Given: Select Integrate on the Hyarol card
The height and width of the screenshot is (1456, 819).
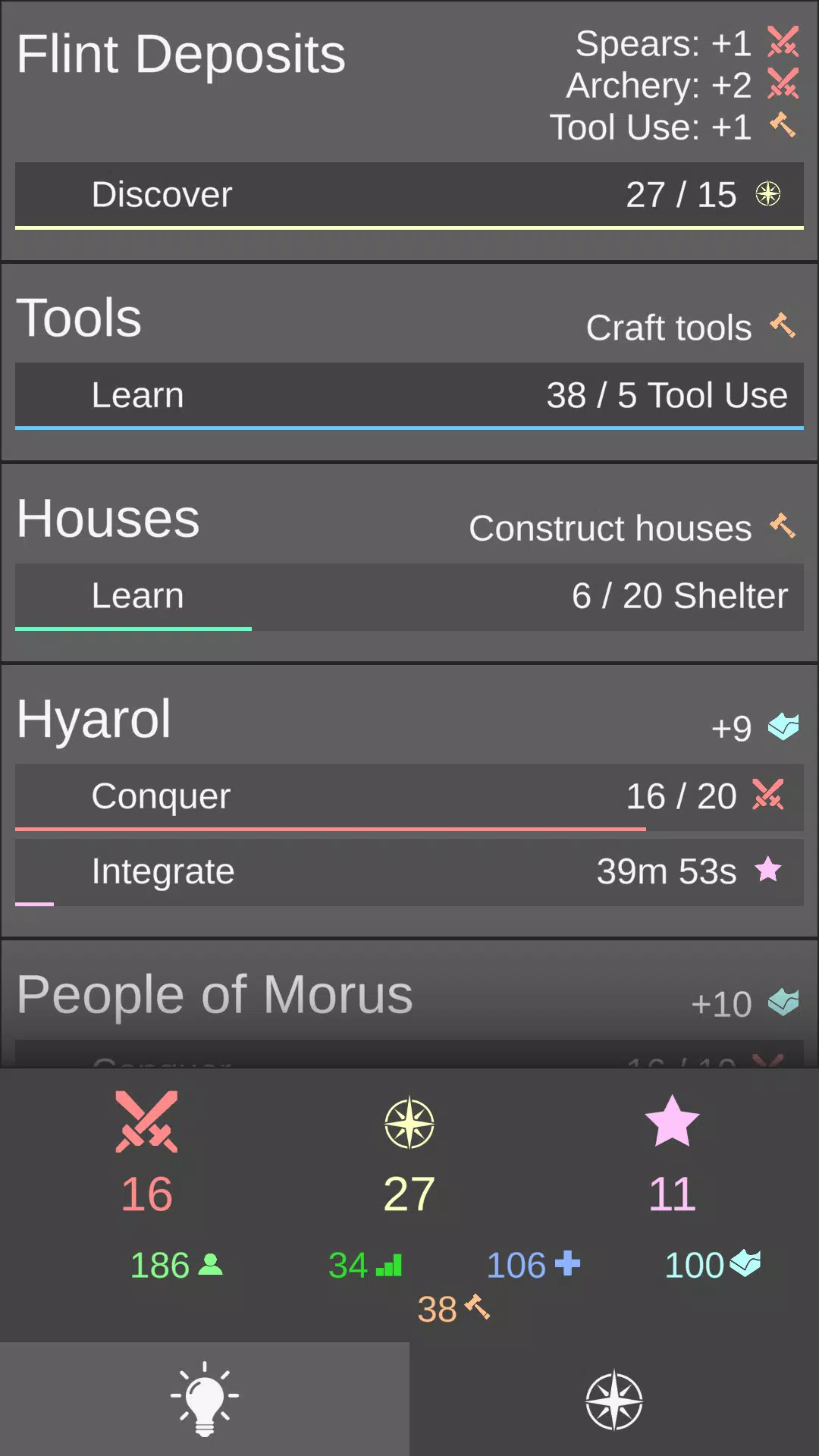Looking at the screenshot, I should point(409,872).
